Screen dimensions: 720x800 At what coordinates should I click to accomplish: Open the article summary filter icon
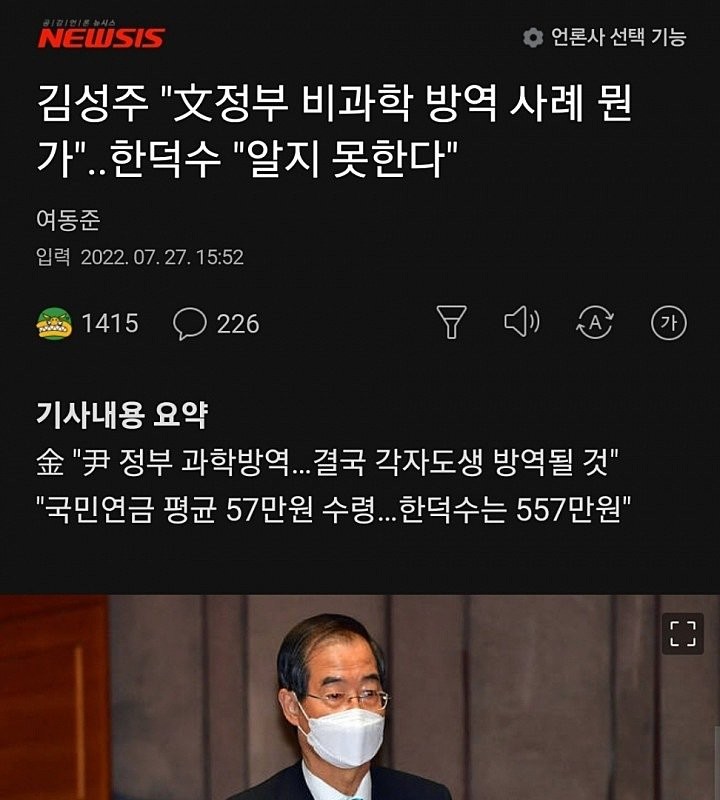tap(452, 322)
